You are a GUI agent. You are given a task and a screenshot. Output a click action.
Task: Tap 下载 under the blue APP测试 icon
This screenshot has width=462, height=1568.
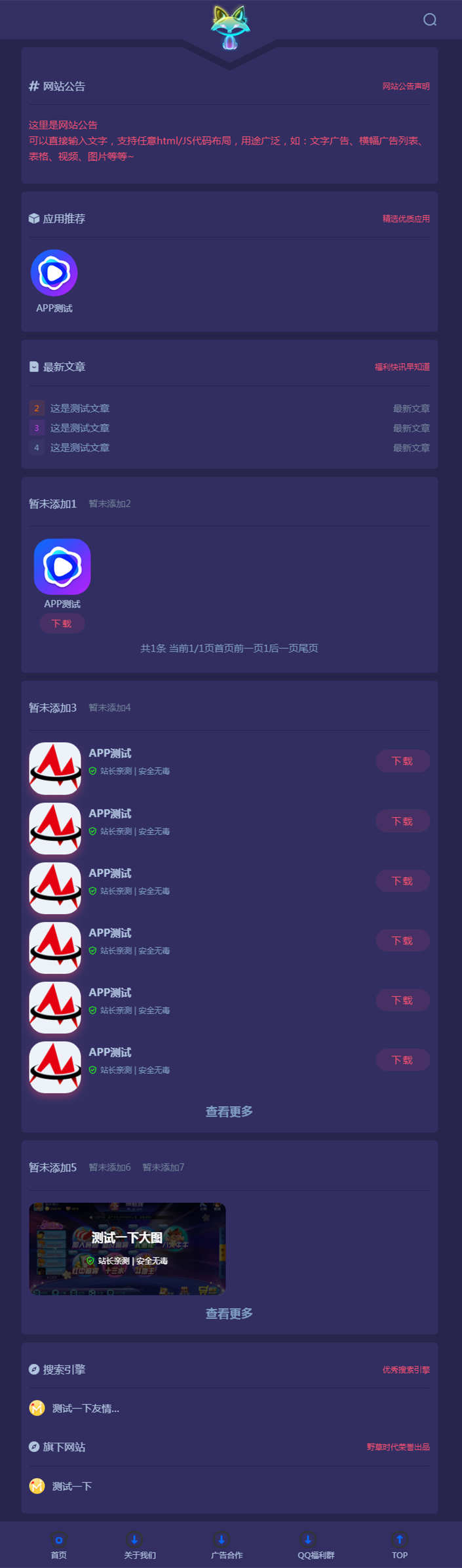point(62,624)
